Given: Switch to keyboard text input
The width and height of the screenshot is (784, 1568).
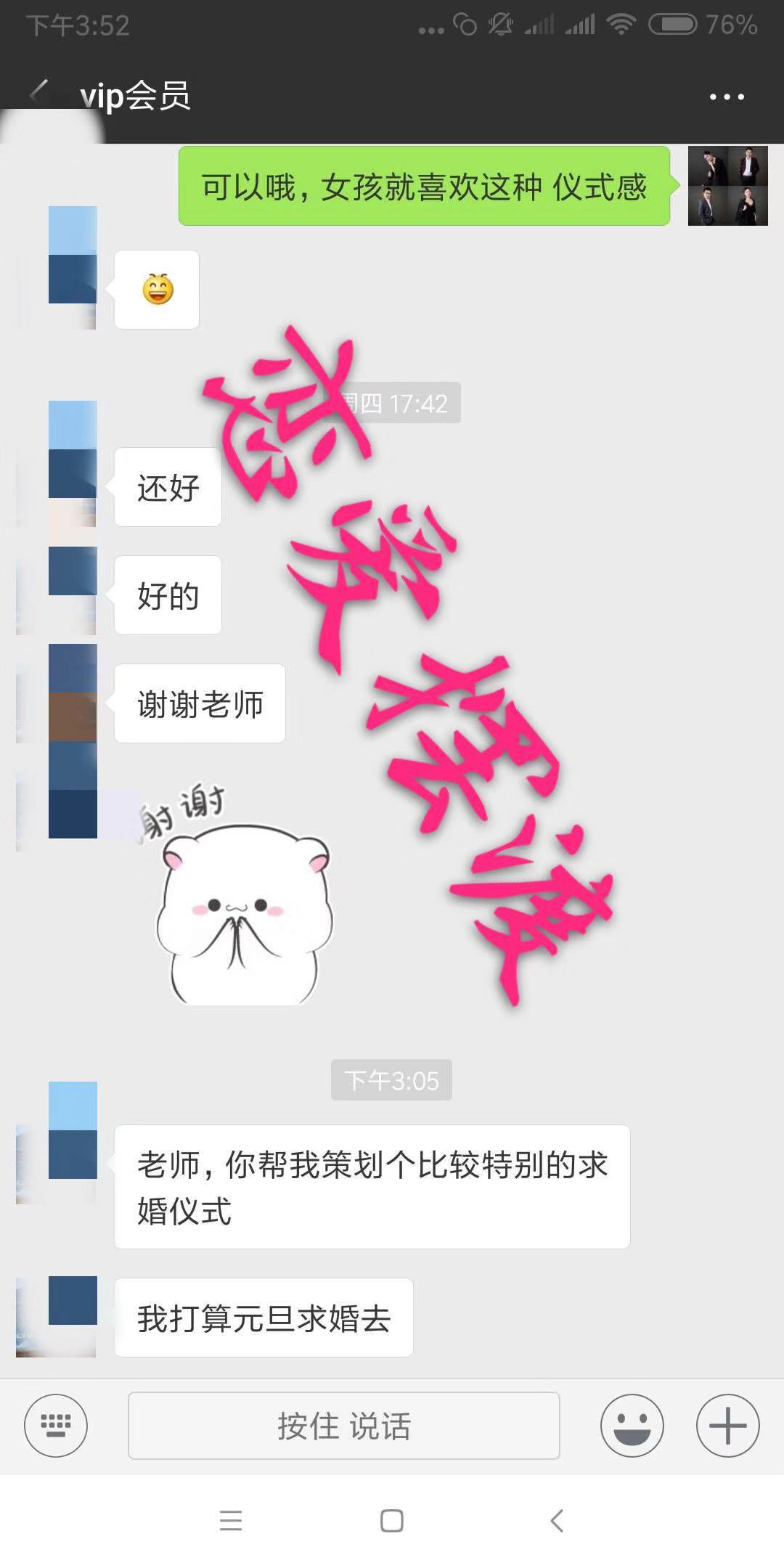Looking at the screenshot, I should 56,1425.
